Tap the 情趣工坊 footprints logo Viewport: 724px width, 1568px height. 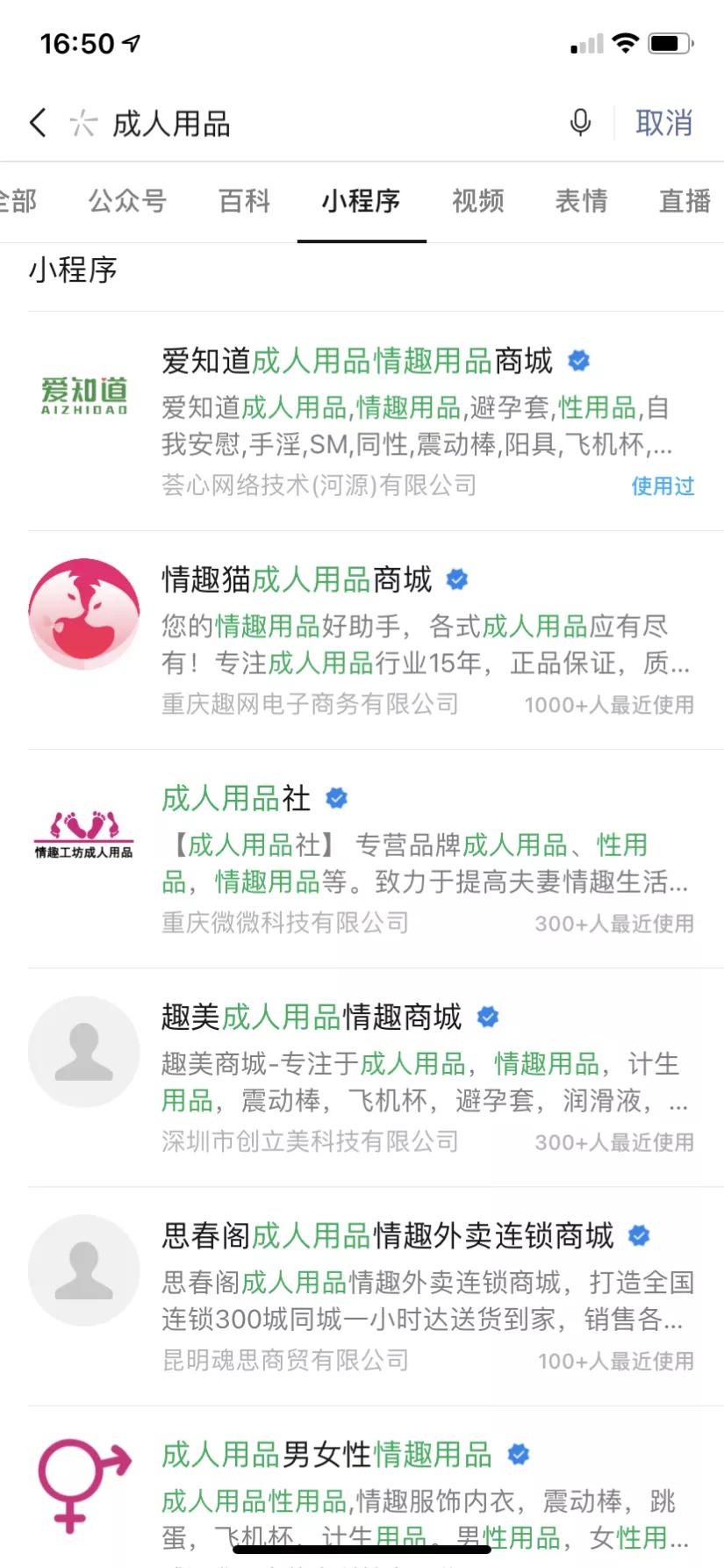pos(83,831)
